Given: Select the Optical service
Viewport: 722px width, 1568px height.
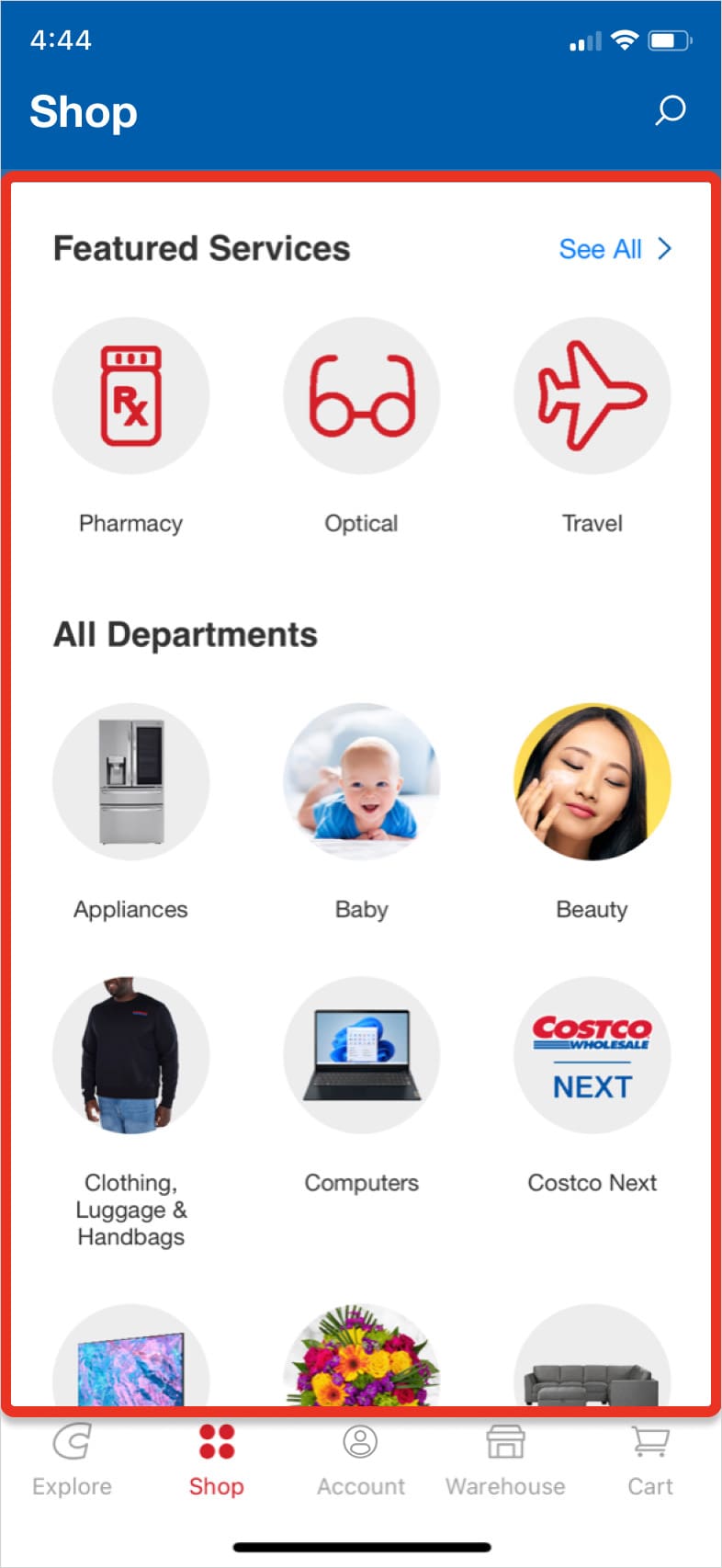Looking at the screenshot, I should [x=361, y=397].
